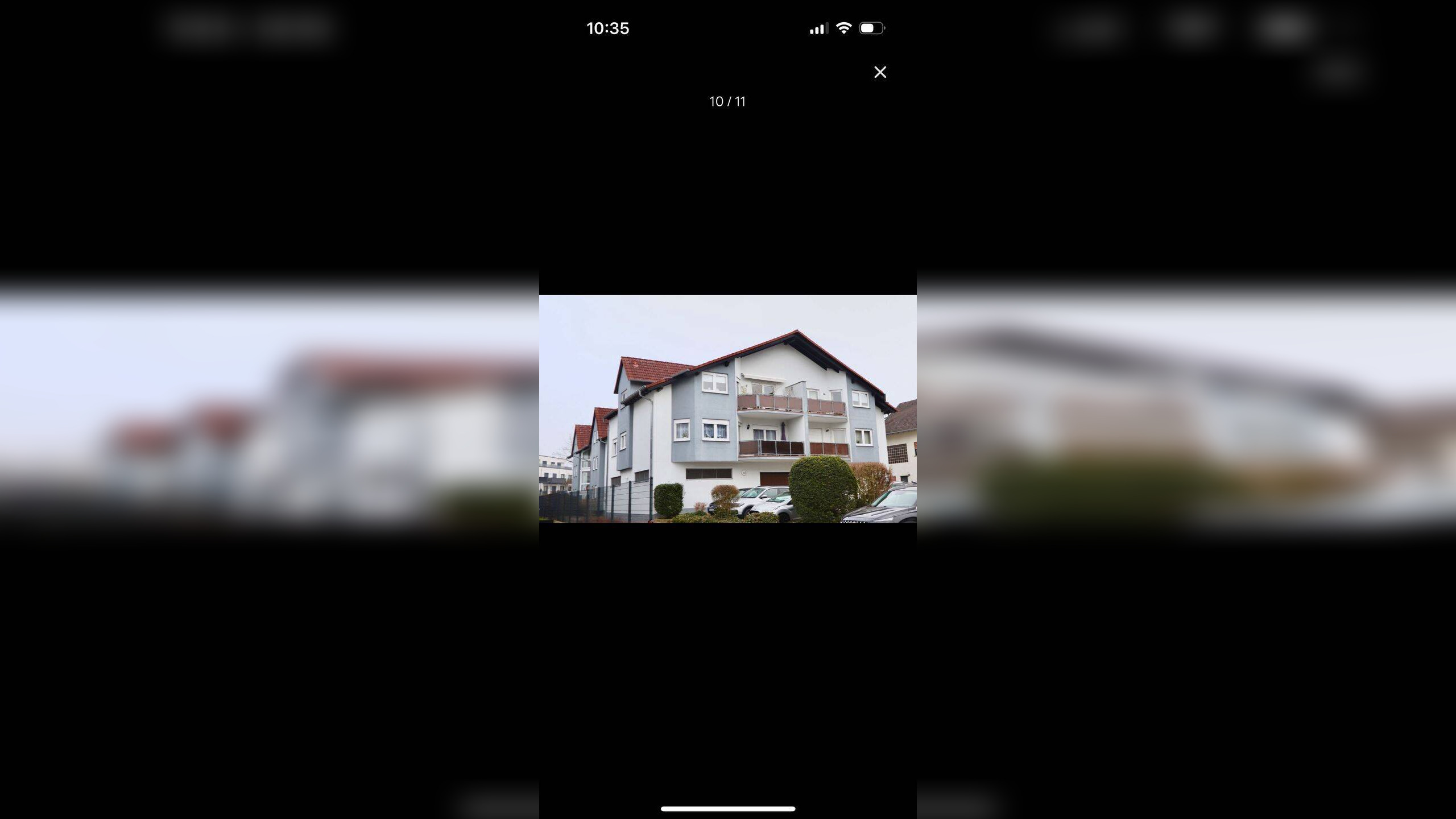Tap the house photo to toggle controls
The height and width of the screenshot is (819, 1456).
727,408
